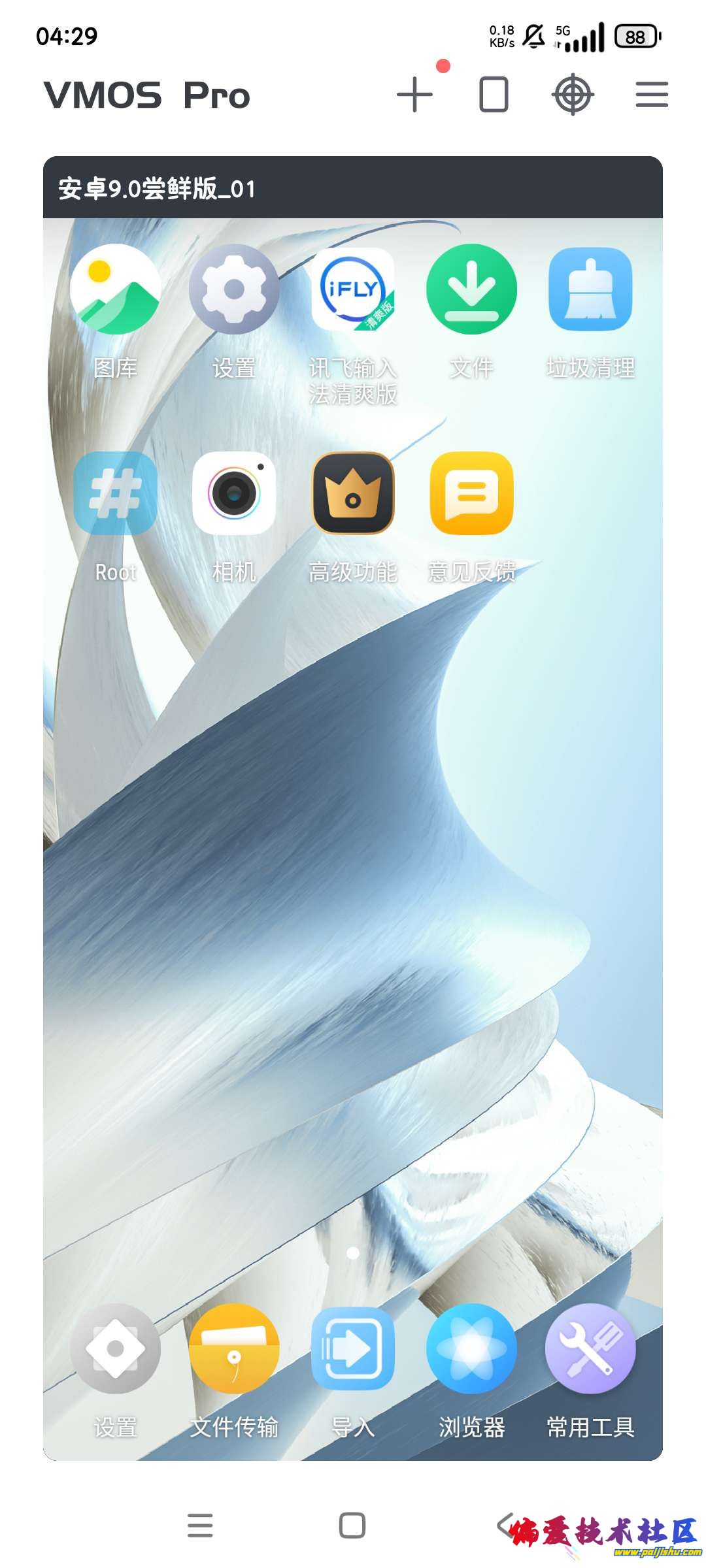Viewport: 706px width, 1568px height.
Task: Tap the crosshair target icon
Action: click(573, 95)
